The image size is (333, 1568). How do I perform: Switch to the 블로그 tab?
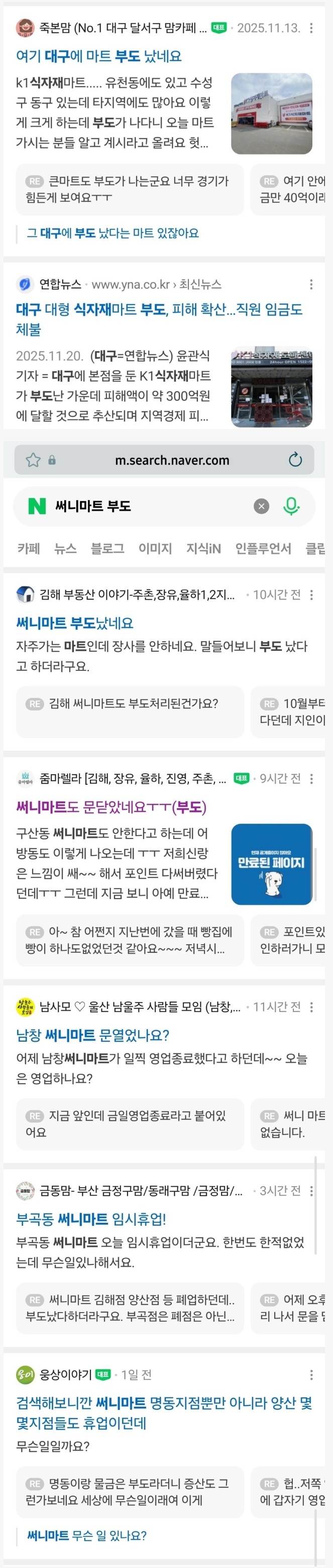coord(107,548)
